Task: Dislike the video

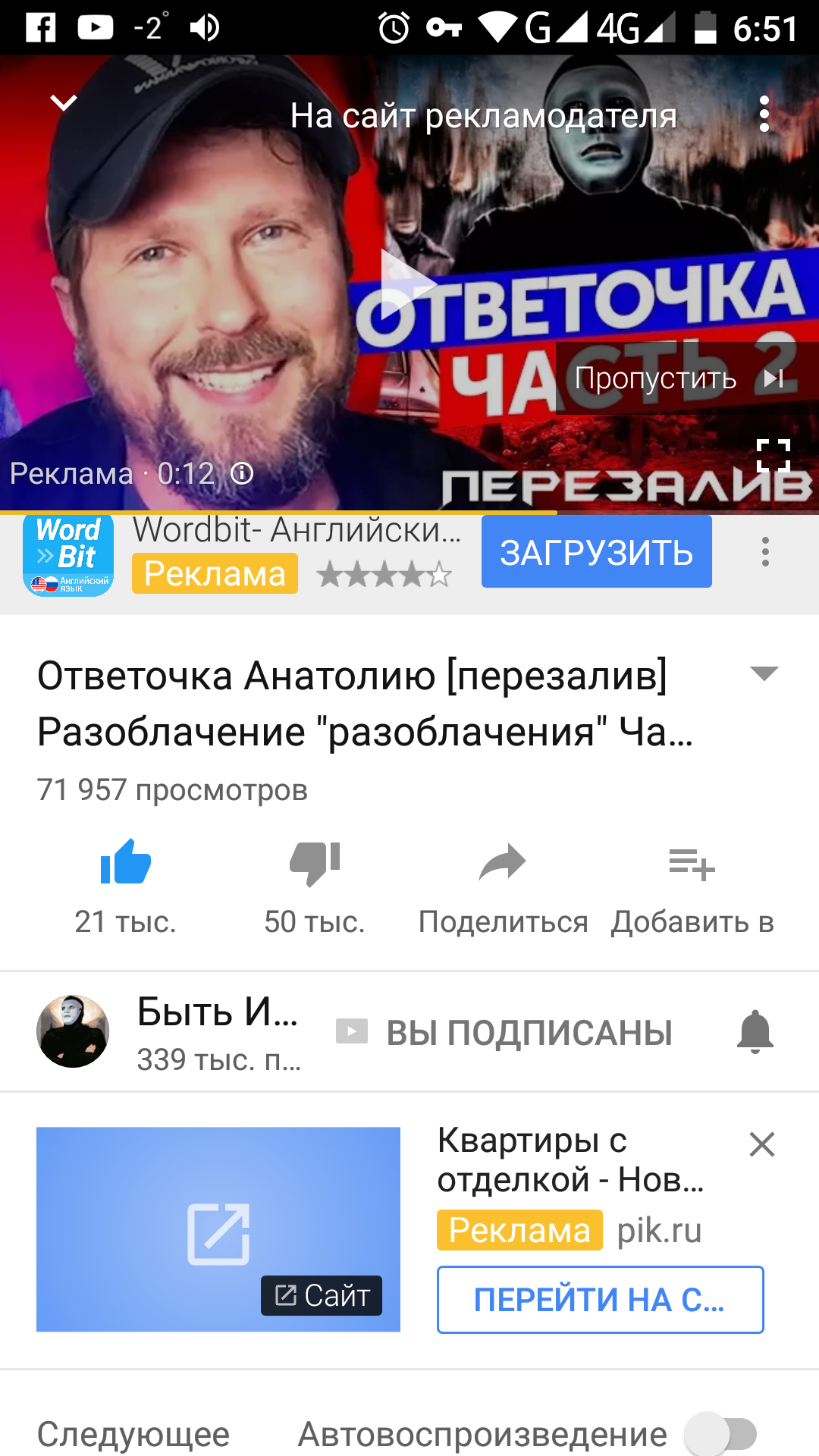Action: 315,862
